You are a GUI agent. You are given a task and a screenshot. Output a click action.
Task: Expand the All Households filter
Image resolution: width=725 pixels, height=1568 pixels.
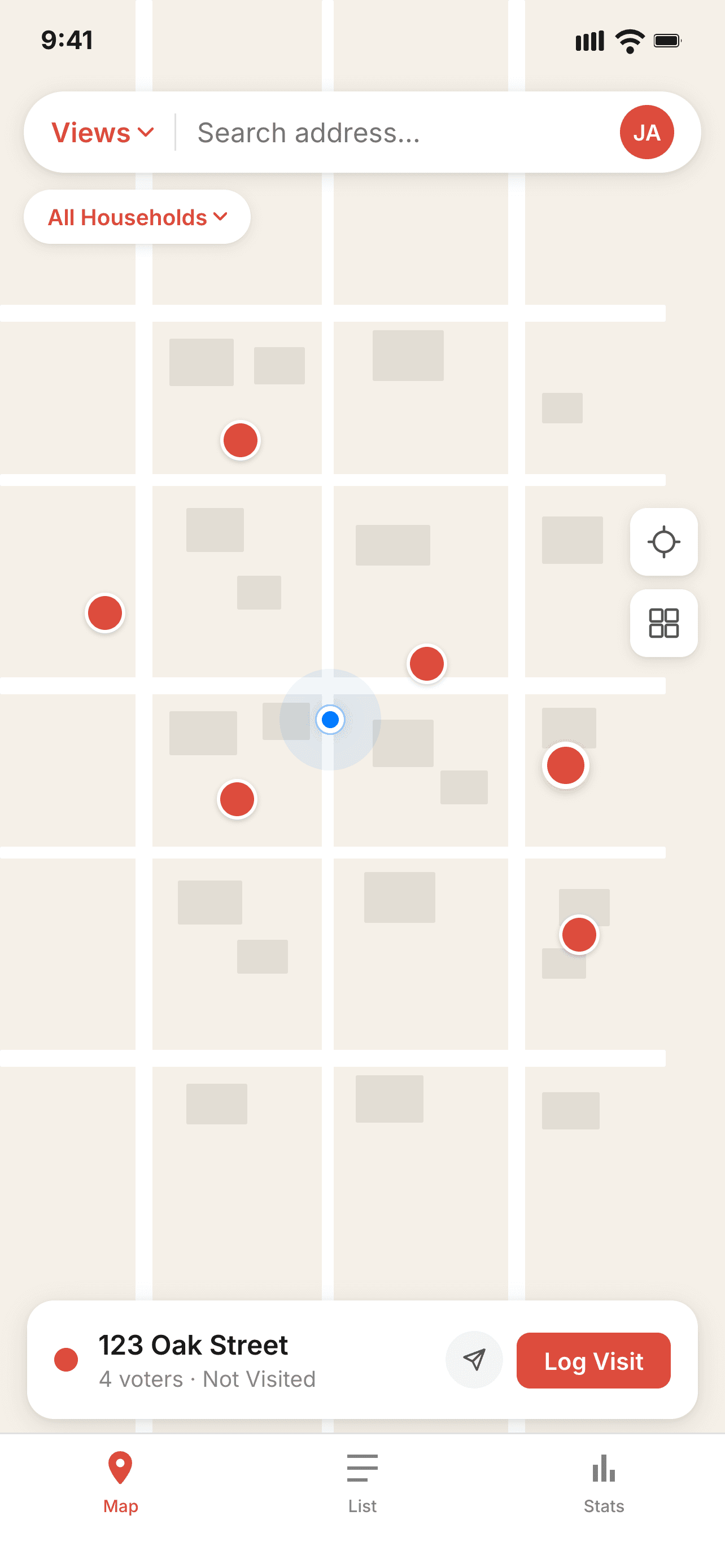[136, 217]
